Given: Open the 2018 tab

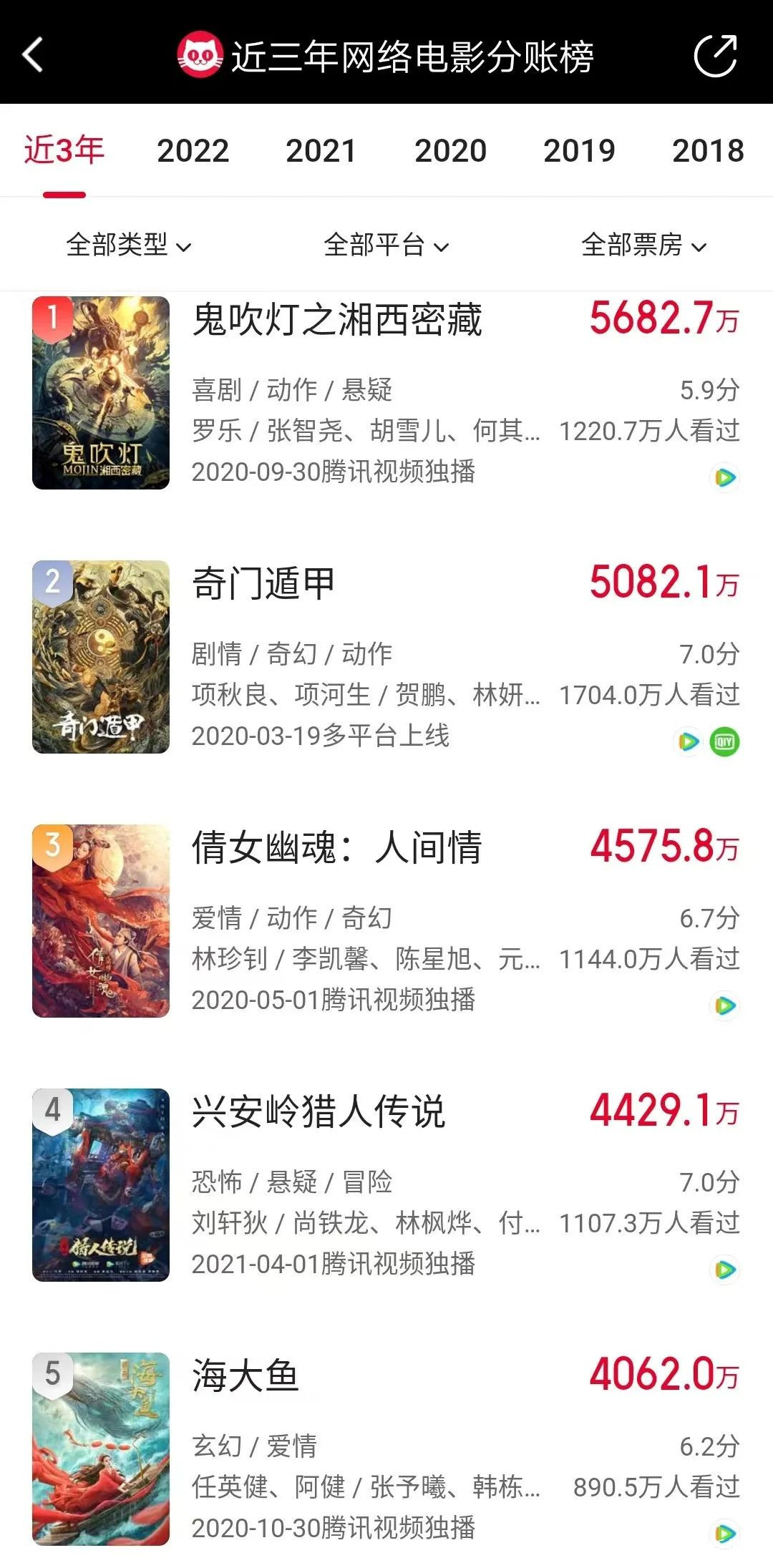Looking at the screenshot, I should (x=708, y=151).
